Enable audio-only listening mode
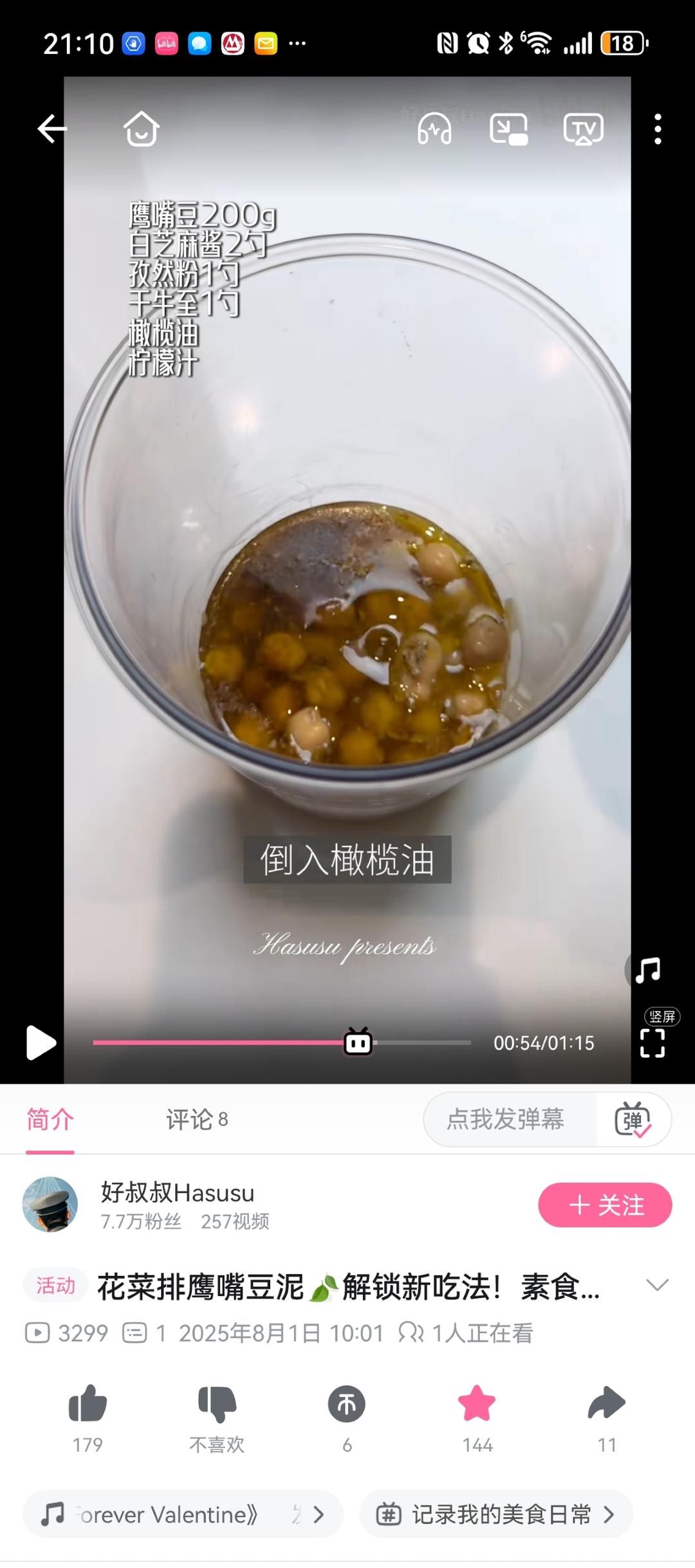 434,129
